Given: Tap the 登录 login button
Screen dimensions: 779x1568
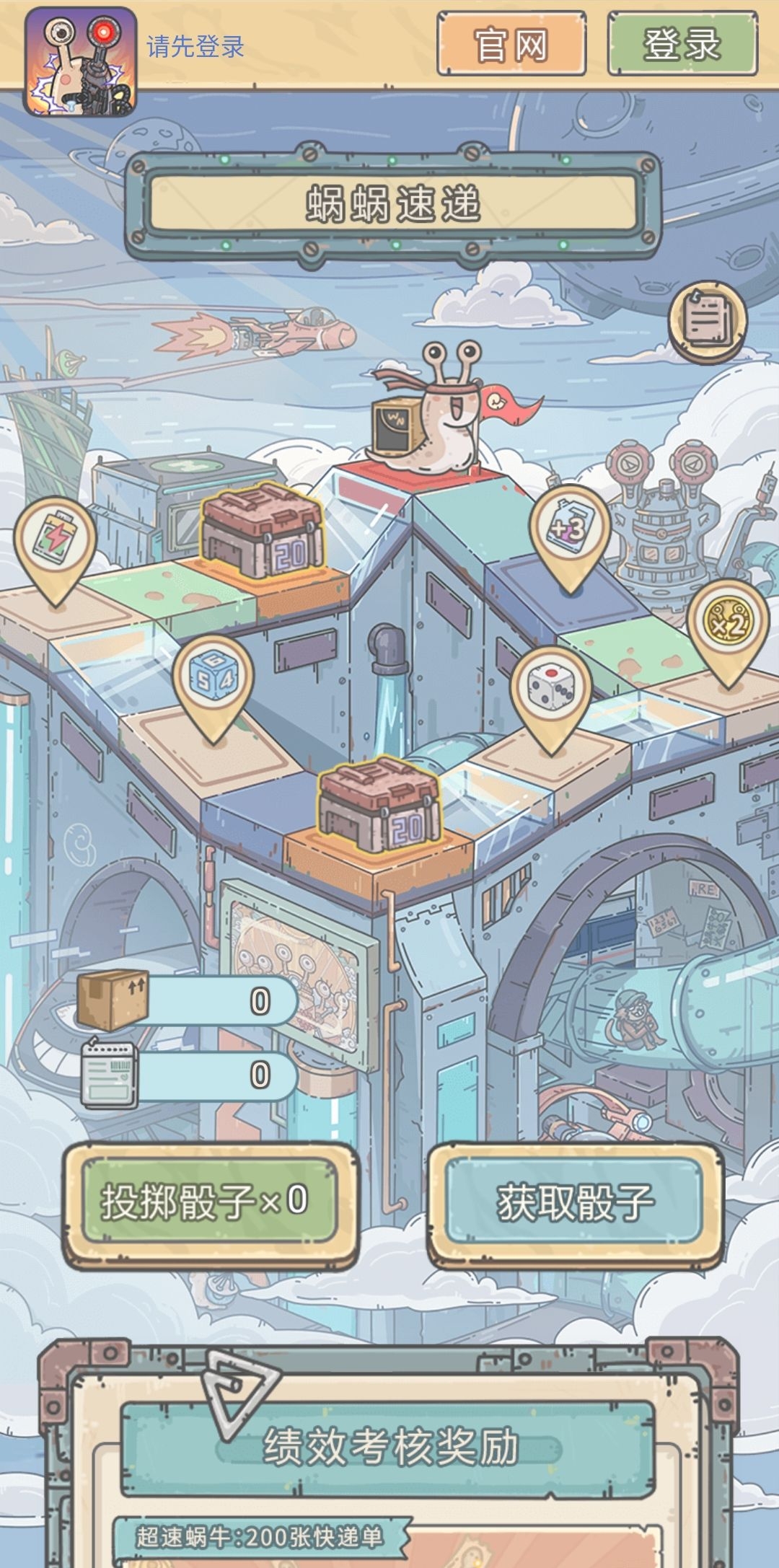Looking at the screenshot, I should click(682, 45).
